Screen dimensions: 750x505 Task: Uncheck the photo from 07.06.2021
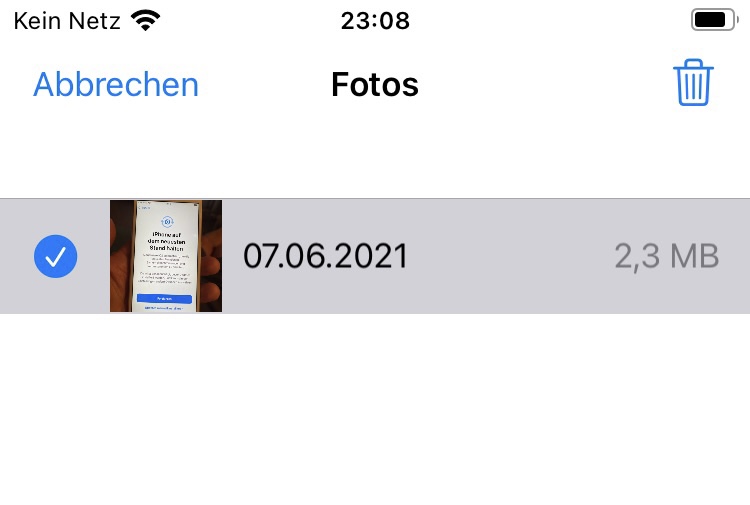point(56,257)
